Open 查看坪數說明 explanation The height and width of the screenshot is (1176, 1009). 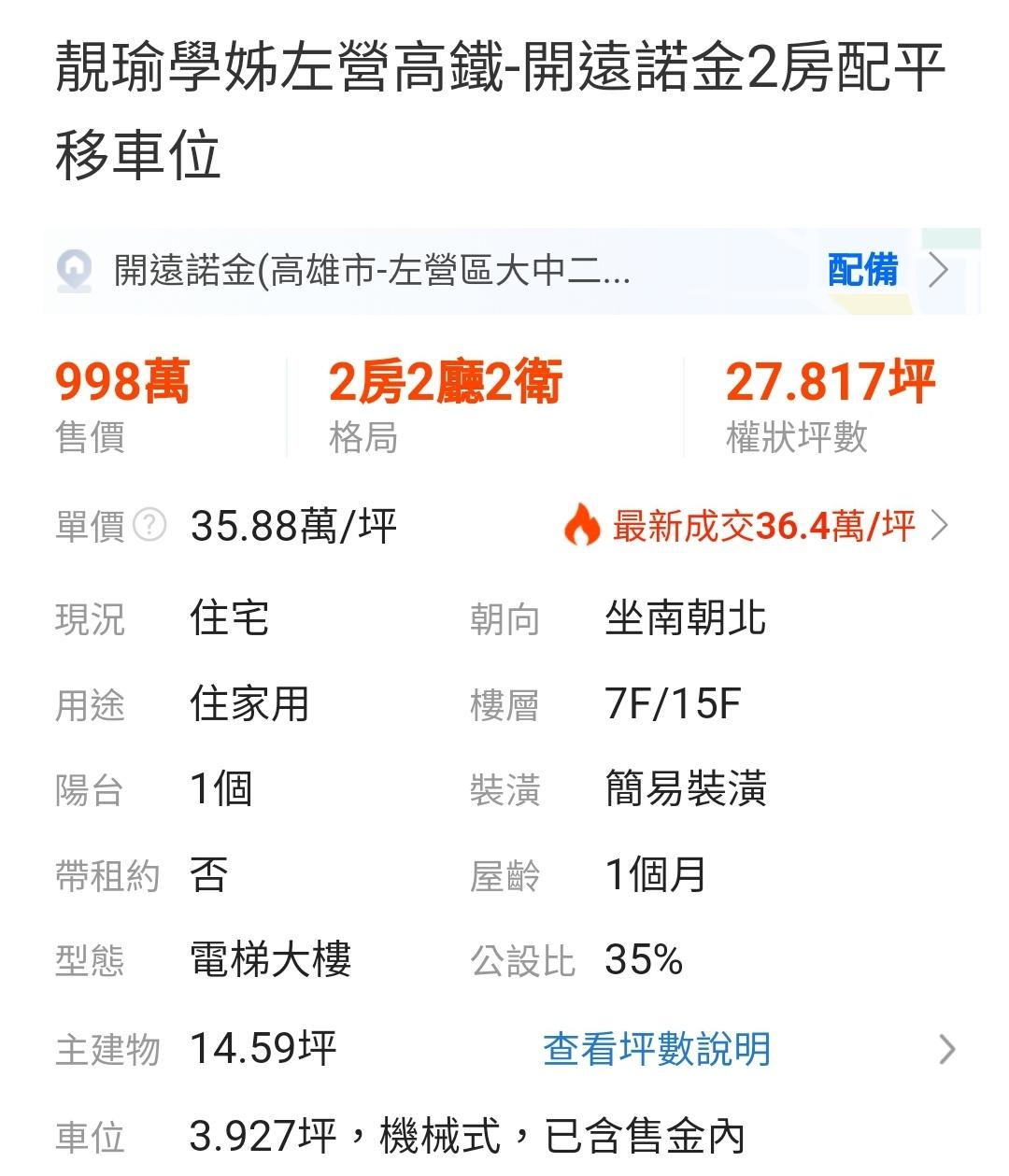657,1049
